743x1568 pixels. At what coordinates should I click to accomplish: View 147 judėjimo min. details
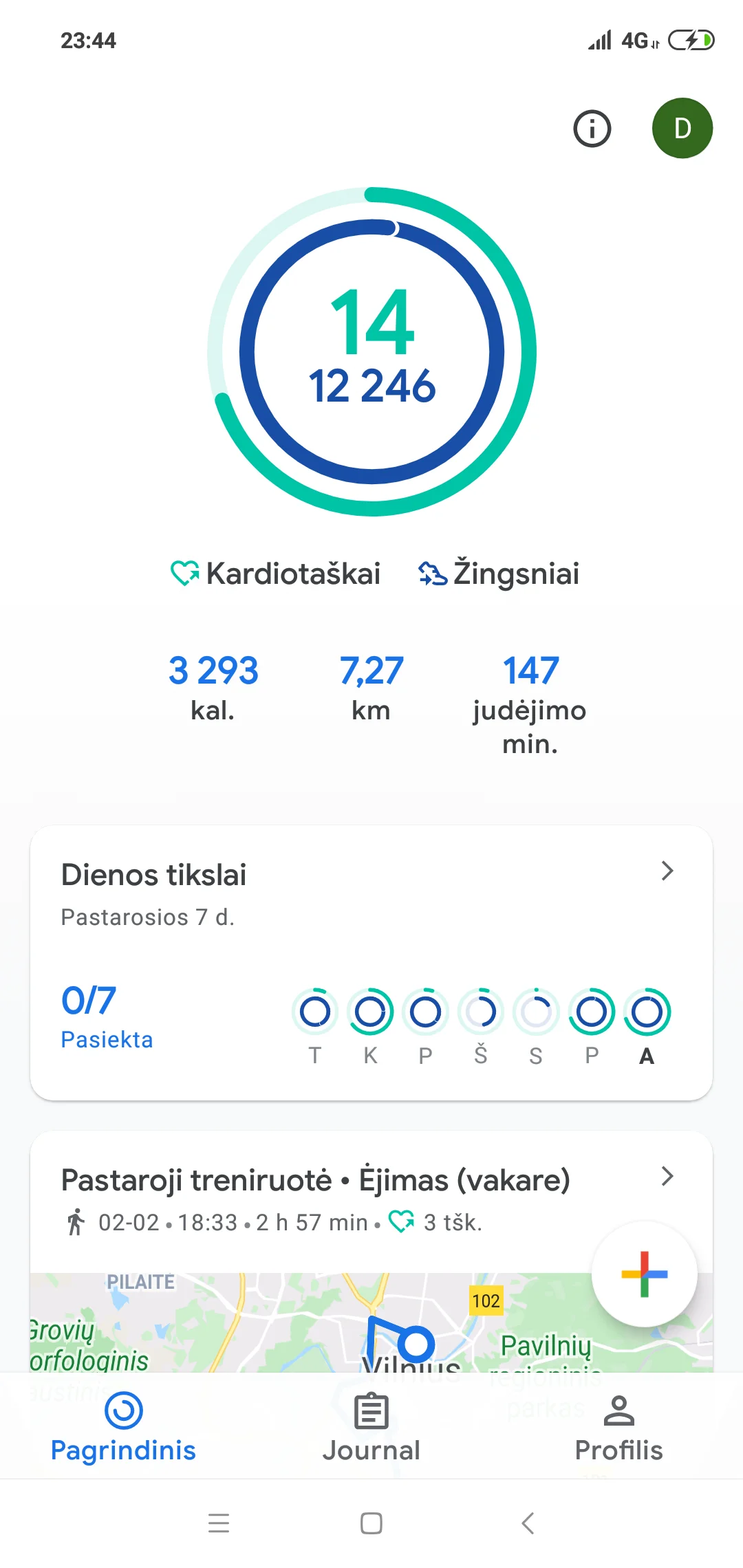[530, 701]
